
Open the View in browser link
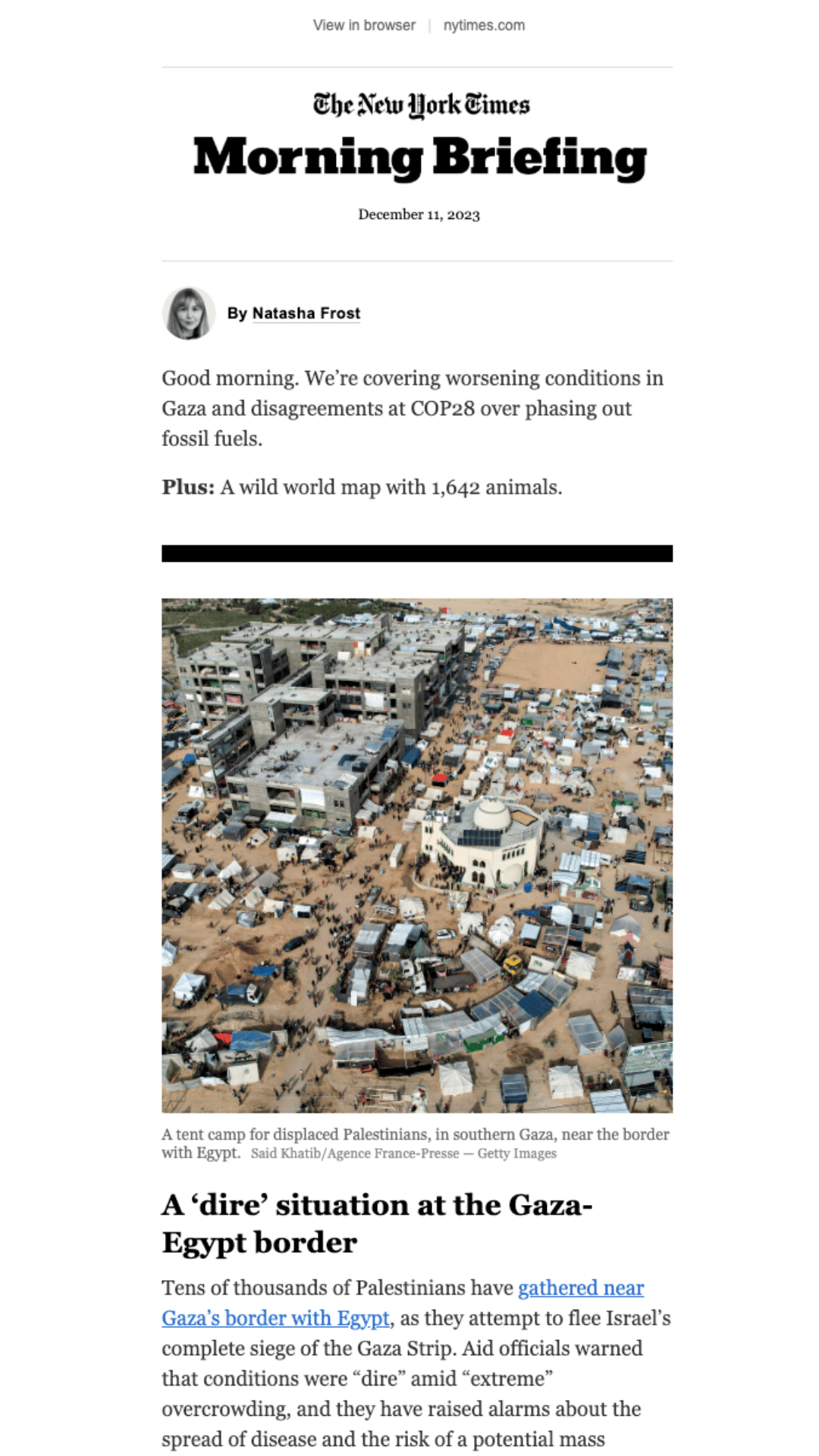pos(364,25)
